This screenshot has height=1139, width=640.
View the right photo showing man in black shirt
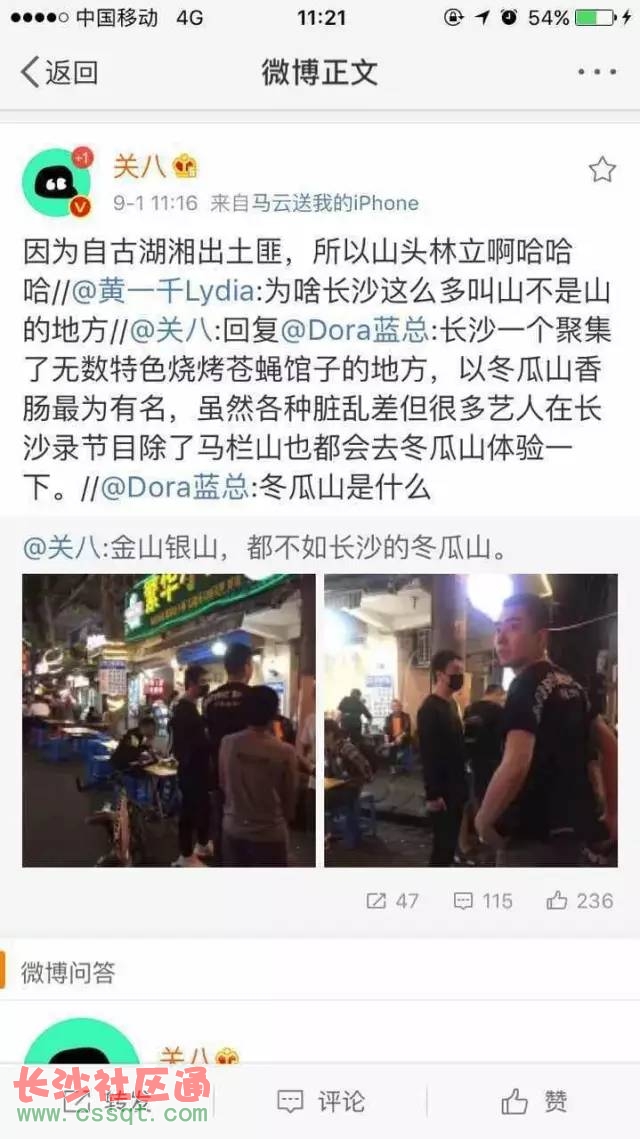[470, 720]
